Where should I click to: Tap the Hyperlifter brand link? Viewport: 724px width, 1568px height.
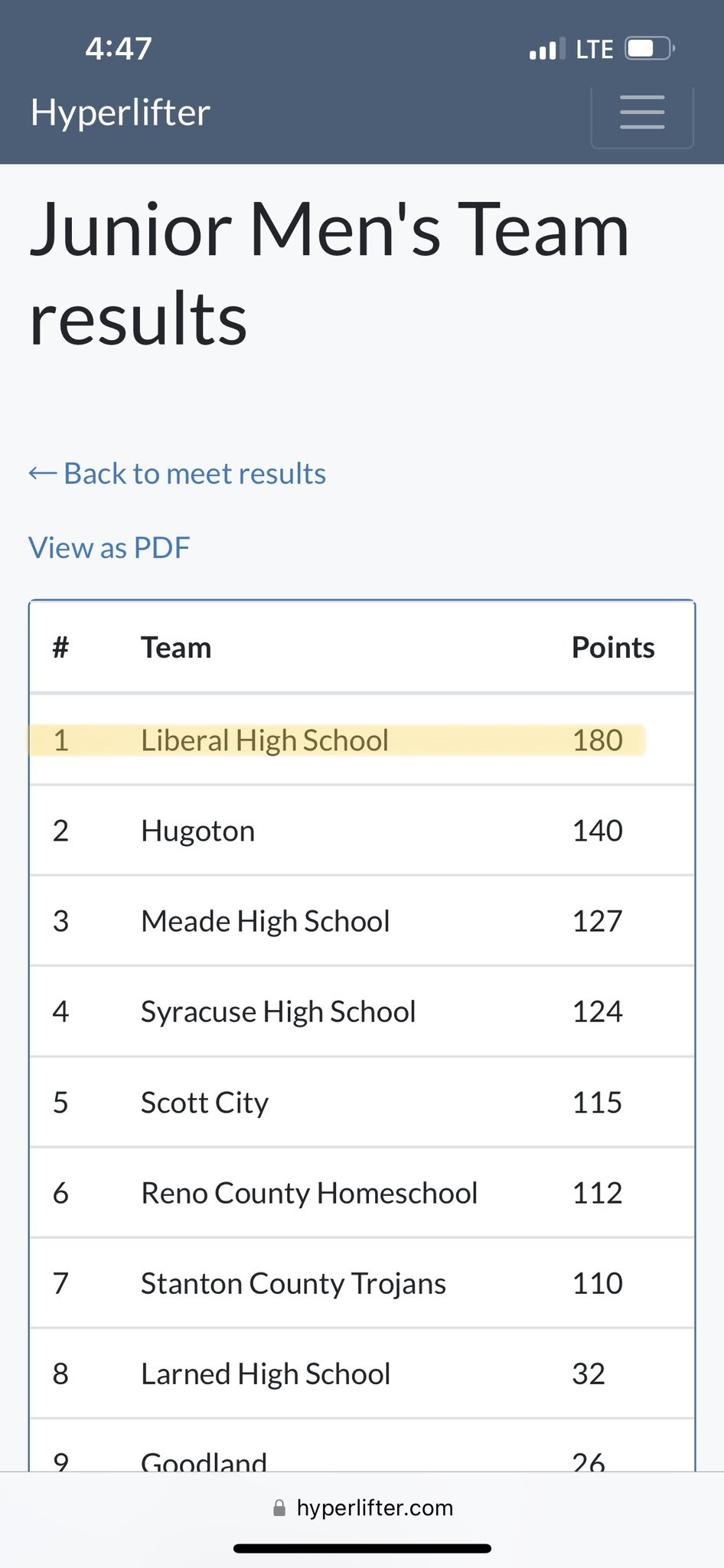coord(120,113)
